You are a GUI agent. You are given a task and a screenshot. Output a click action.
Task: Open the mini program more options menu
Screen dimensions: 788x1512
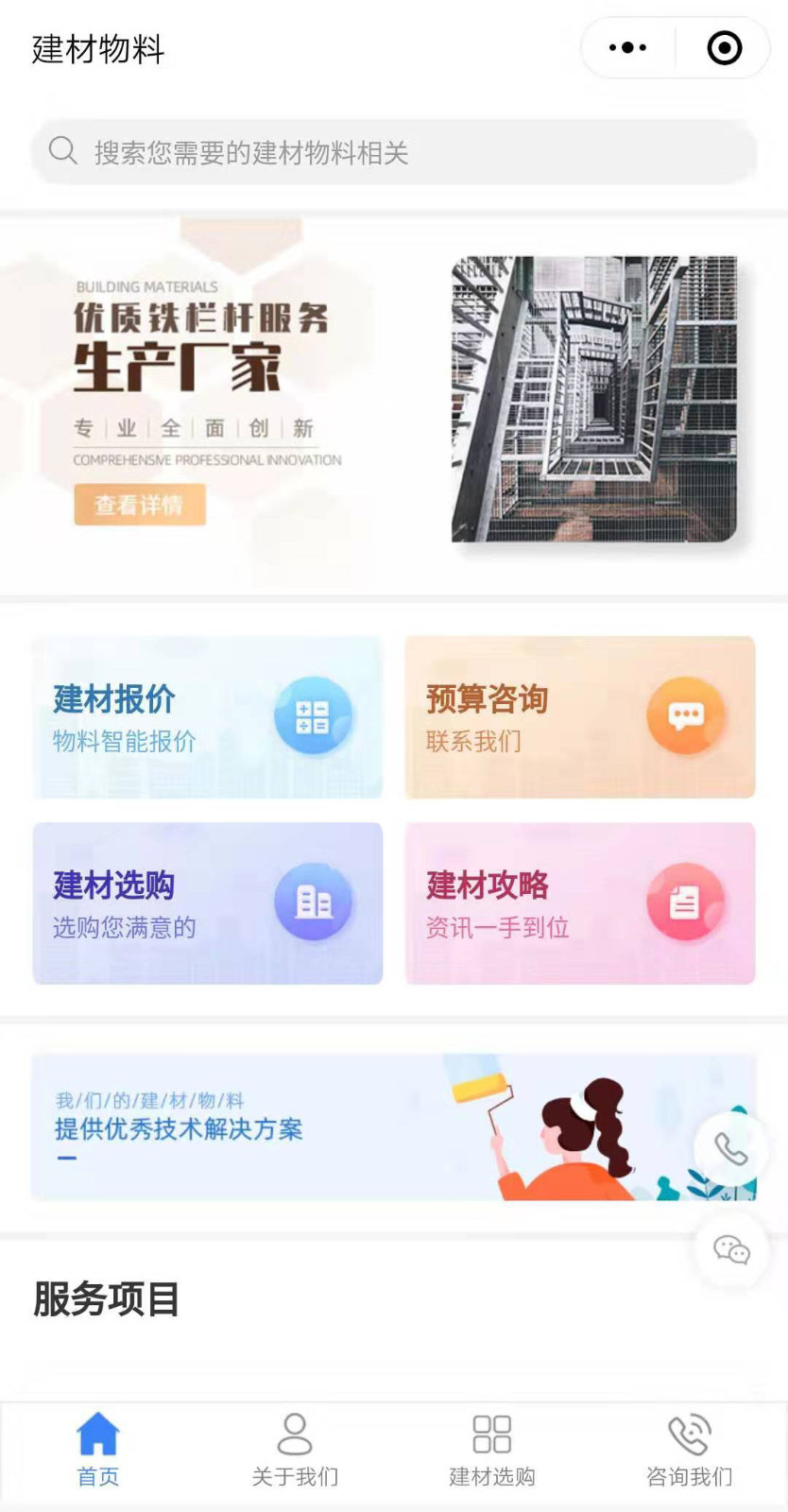pos(628,48)
